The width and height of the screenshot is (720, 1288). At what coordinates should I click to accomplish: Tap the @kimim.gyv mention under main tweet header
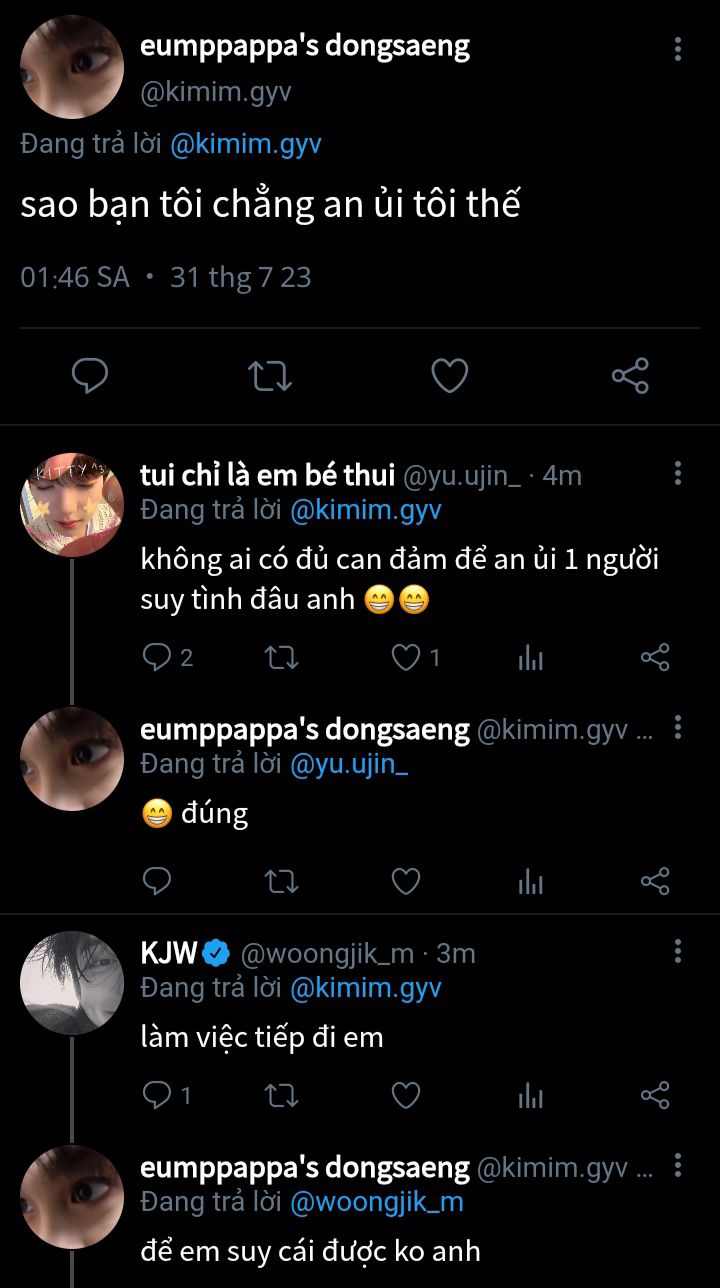pos(246,144)
